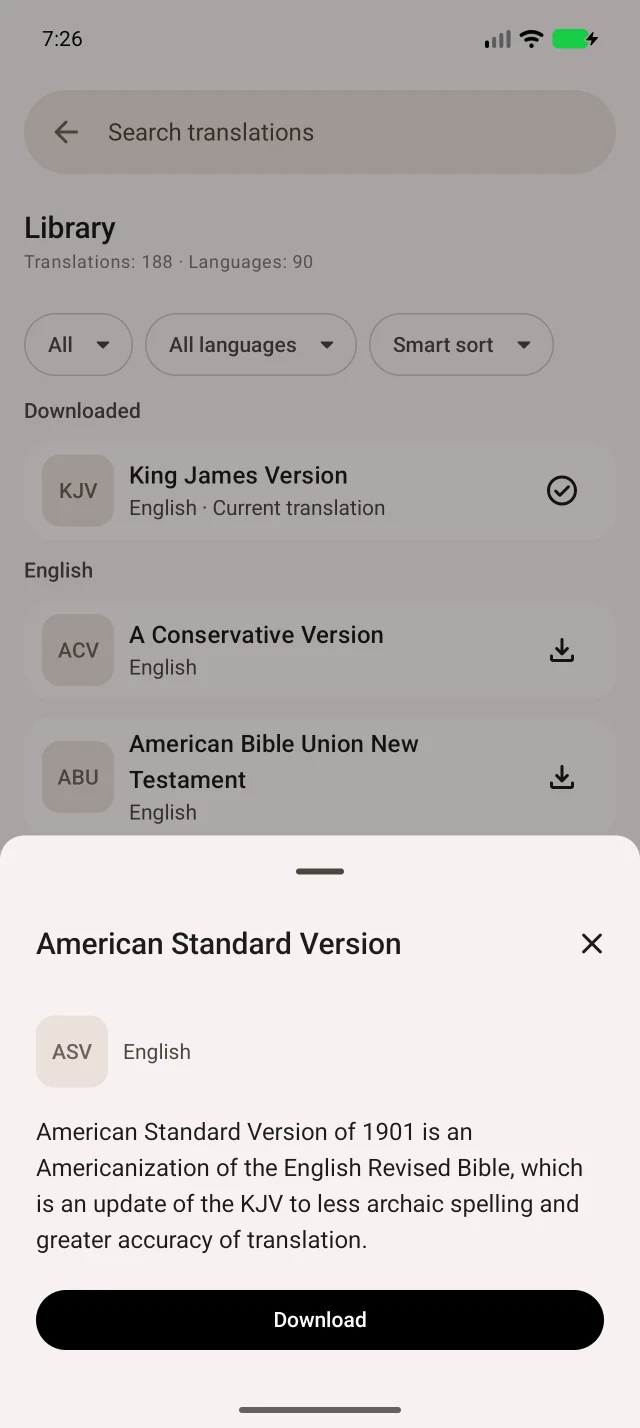Open the All languages dropdown
Viewport: 640px width, 1428px height.
point(251,345)
